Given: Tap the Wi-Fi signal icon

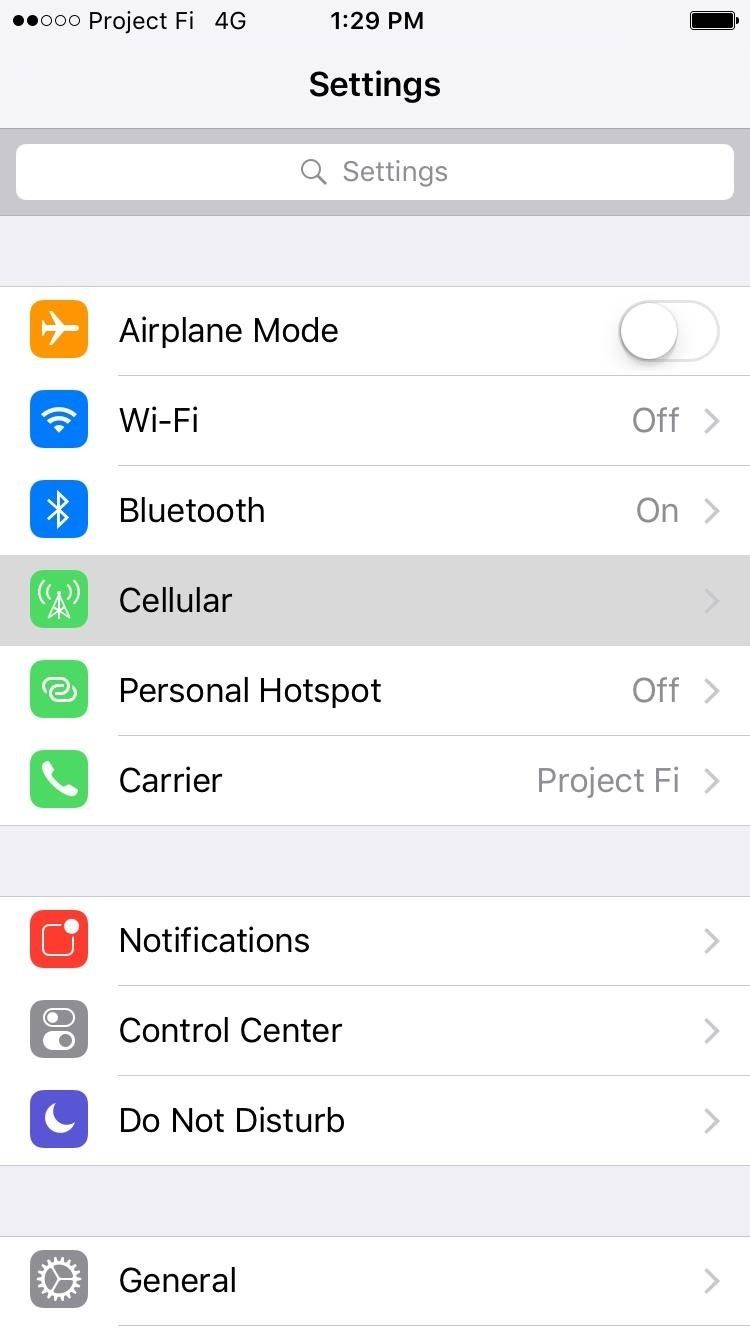Looking at the screenshot, I should pyautogui.click(x=58, y=420).
